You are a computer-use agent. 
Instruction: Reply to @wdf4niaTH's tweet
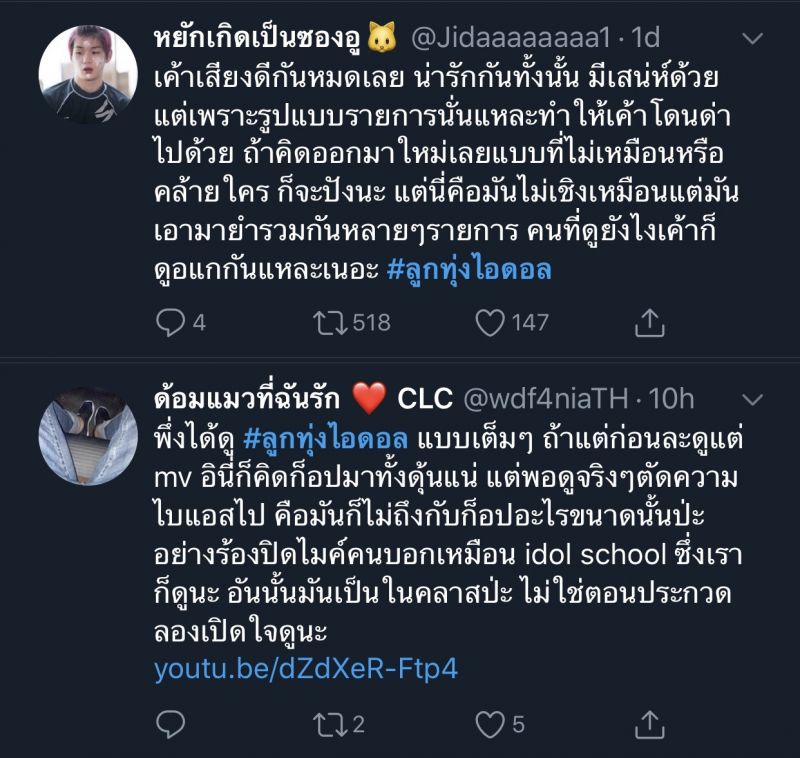tap(171, 722)
